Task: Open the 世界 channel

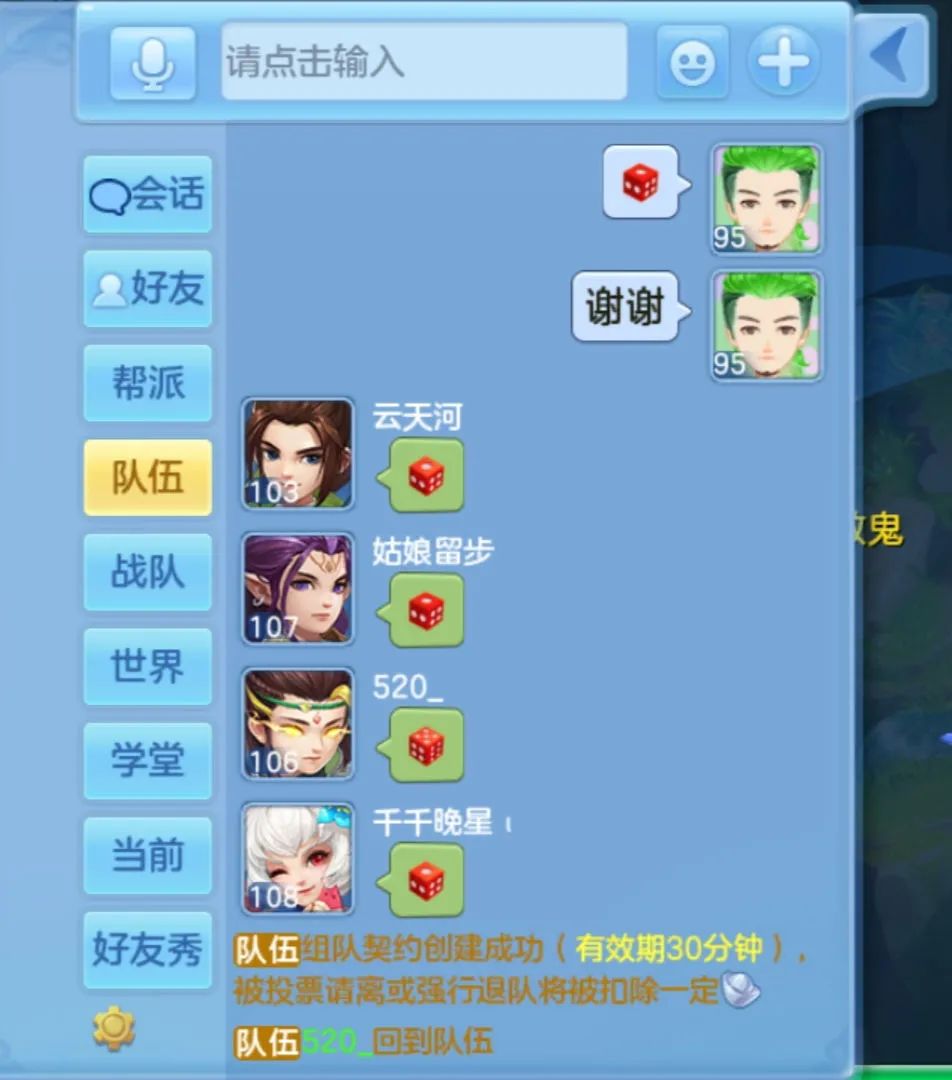Action: pos(147,666)
